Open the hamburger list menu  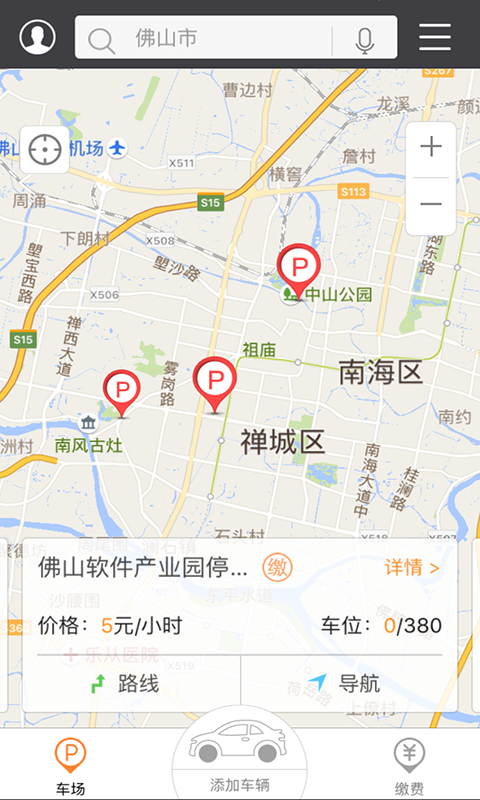435,37
